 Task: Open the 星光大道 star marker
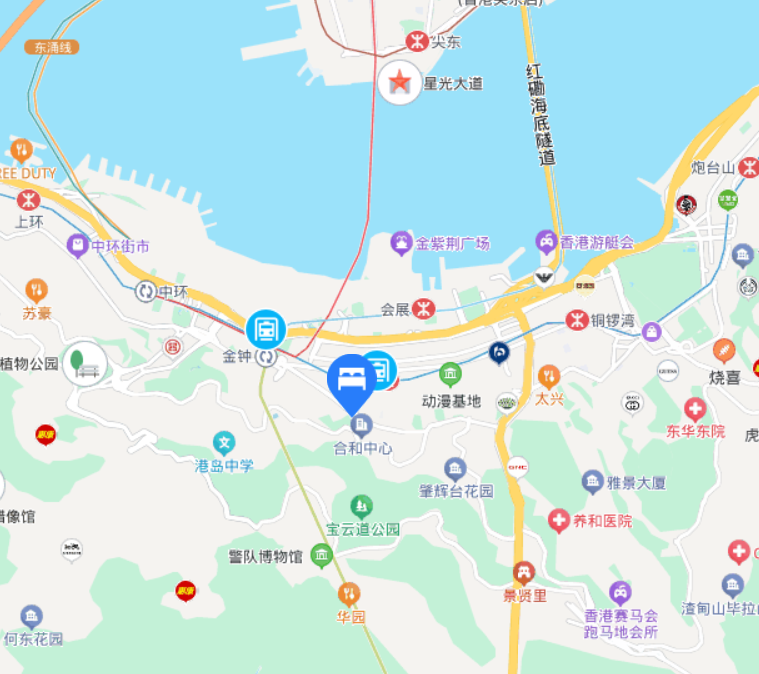click(400, 83)
